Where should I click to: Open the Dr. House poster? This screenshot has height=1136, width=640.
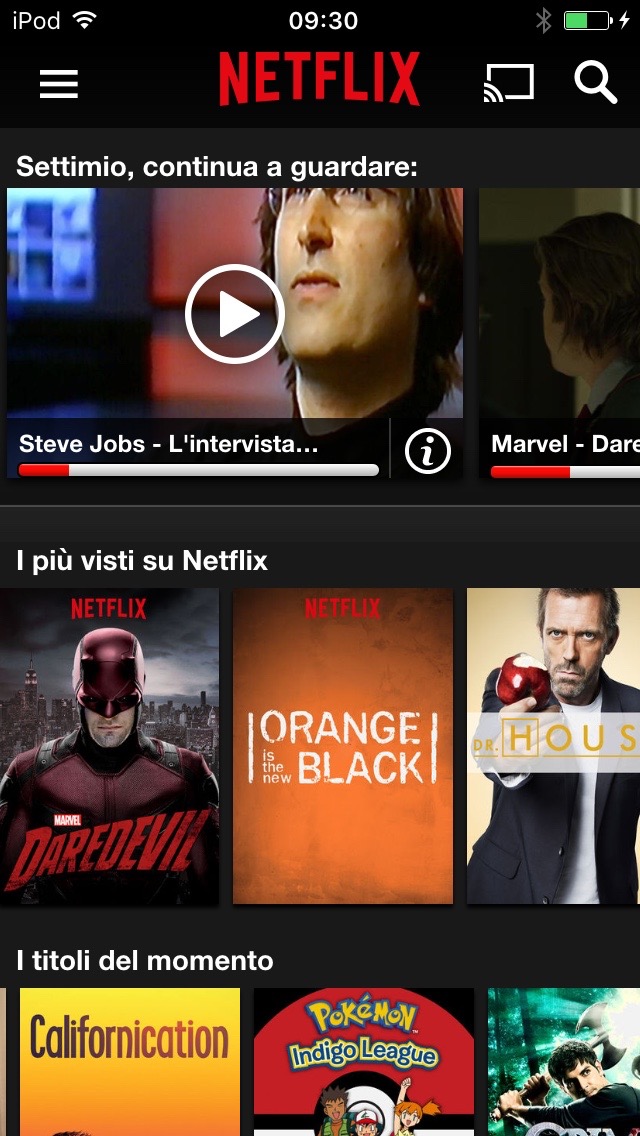pos(553,746)
